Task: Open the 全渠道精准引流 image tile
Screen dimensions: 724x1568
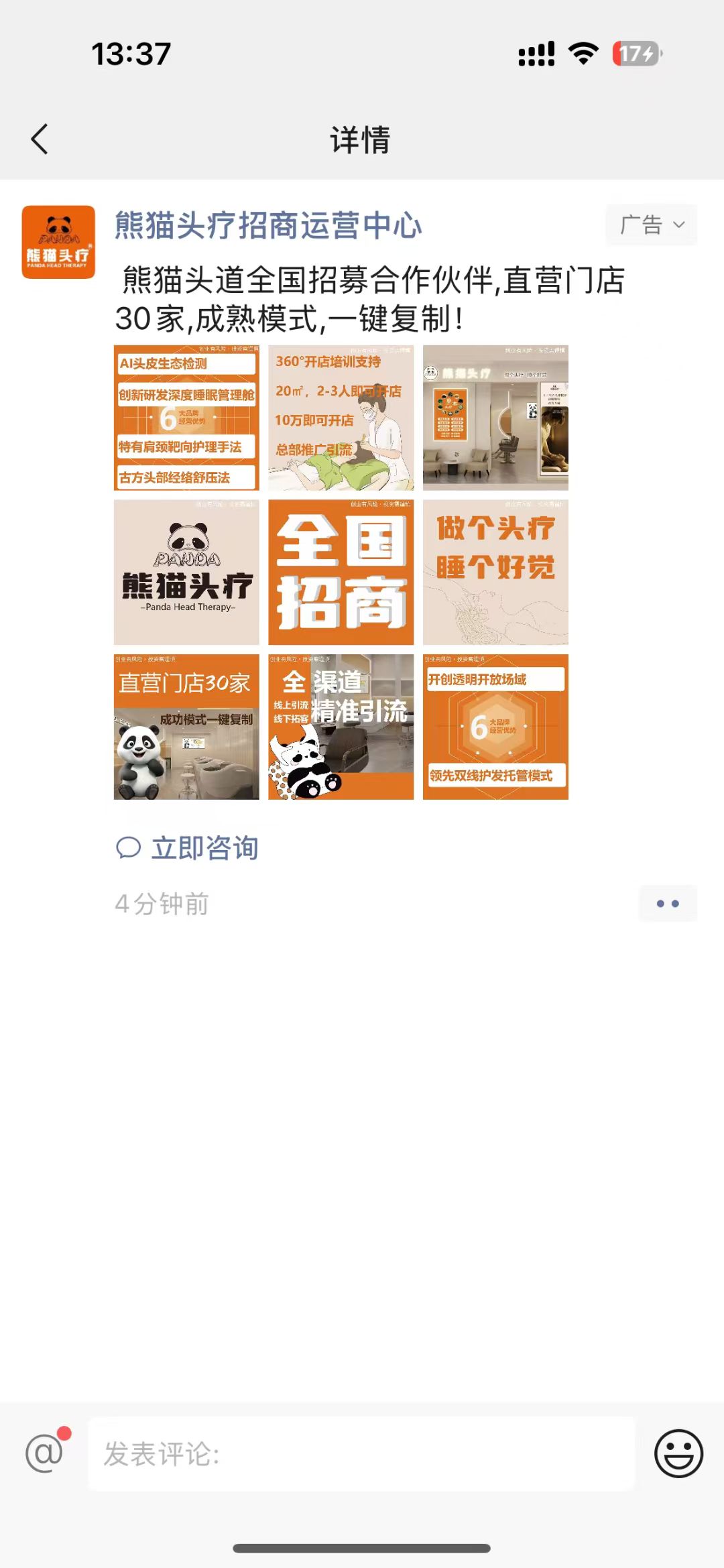Action: [341, 727]
